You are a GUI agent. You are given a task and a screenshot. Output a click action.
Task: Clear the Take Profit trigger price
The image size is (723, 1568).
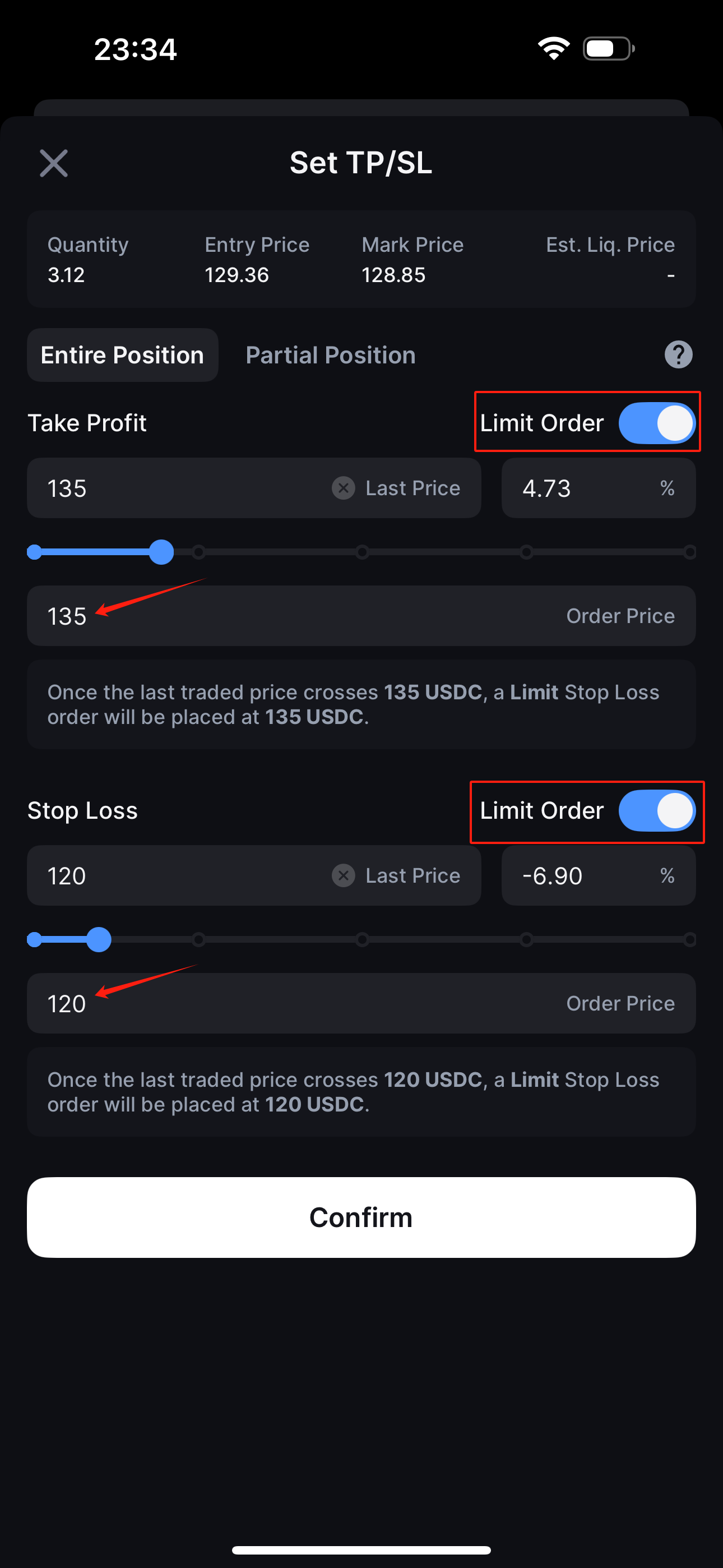tap(343, 488)
